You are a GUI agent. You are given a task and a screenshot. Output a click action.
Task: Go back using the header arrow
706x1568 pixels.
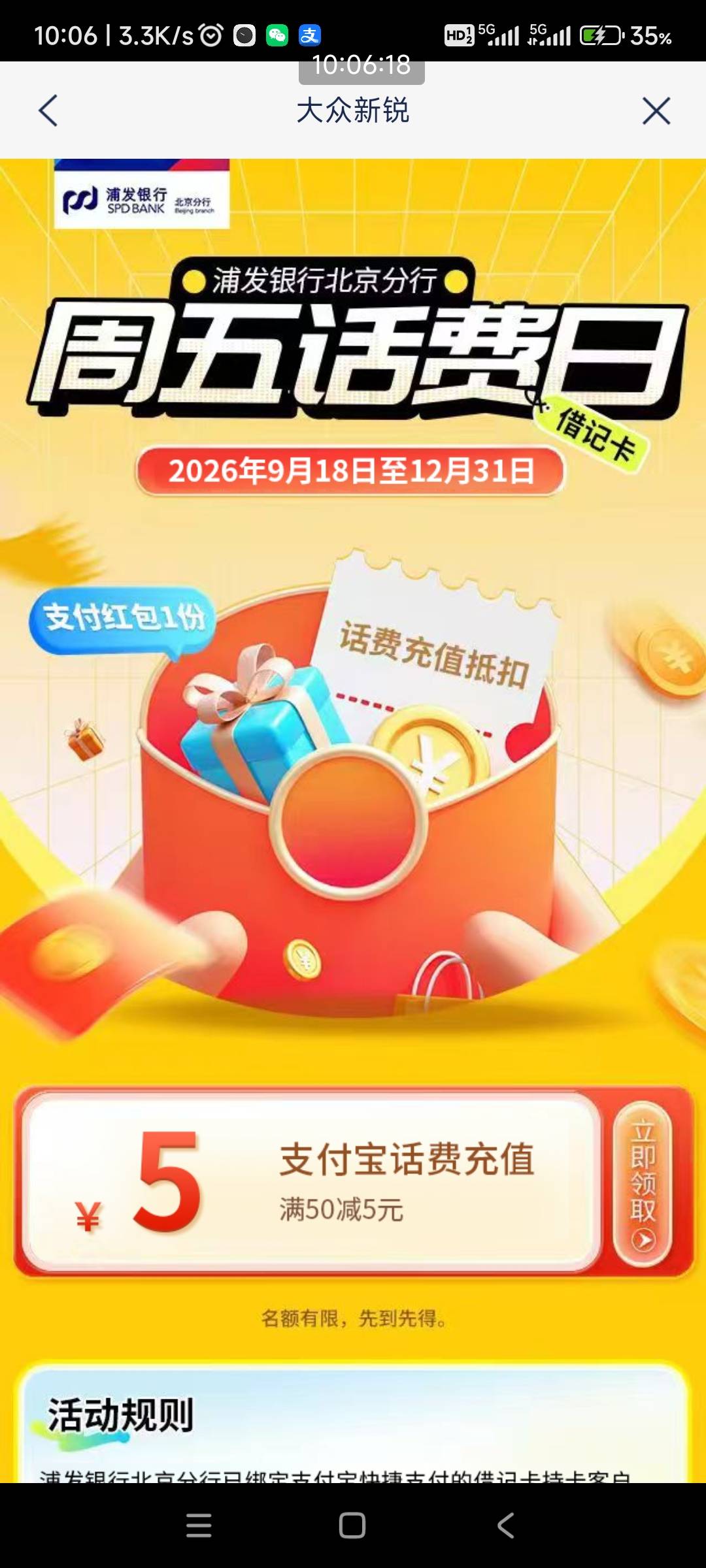pyautogui.click(x=48, y=110)
